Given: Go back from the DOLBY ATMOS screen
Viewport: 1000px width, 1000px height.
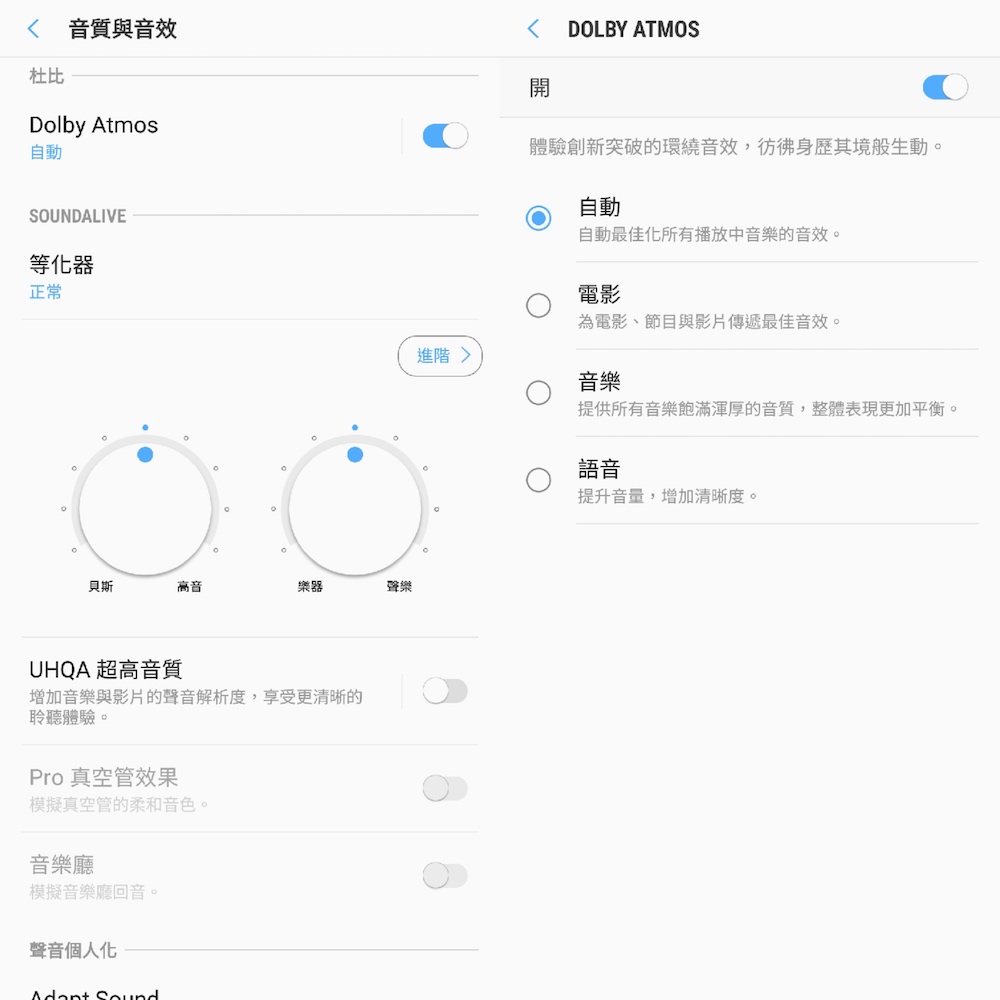Looking at the screenshot, I should (x=533, y=29).
